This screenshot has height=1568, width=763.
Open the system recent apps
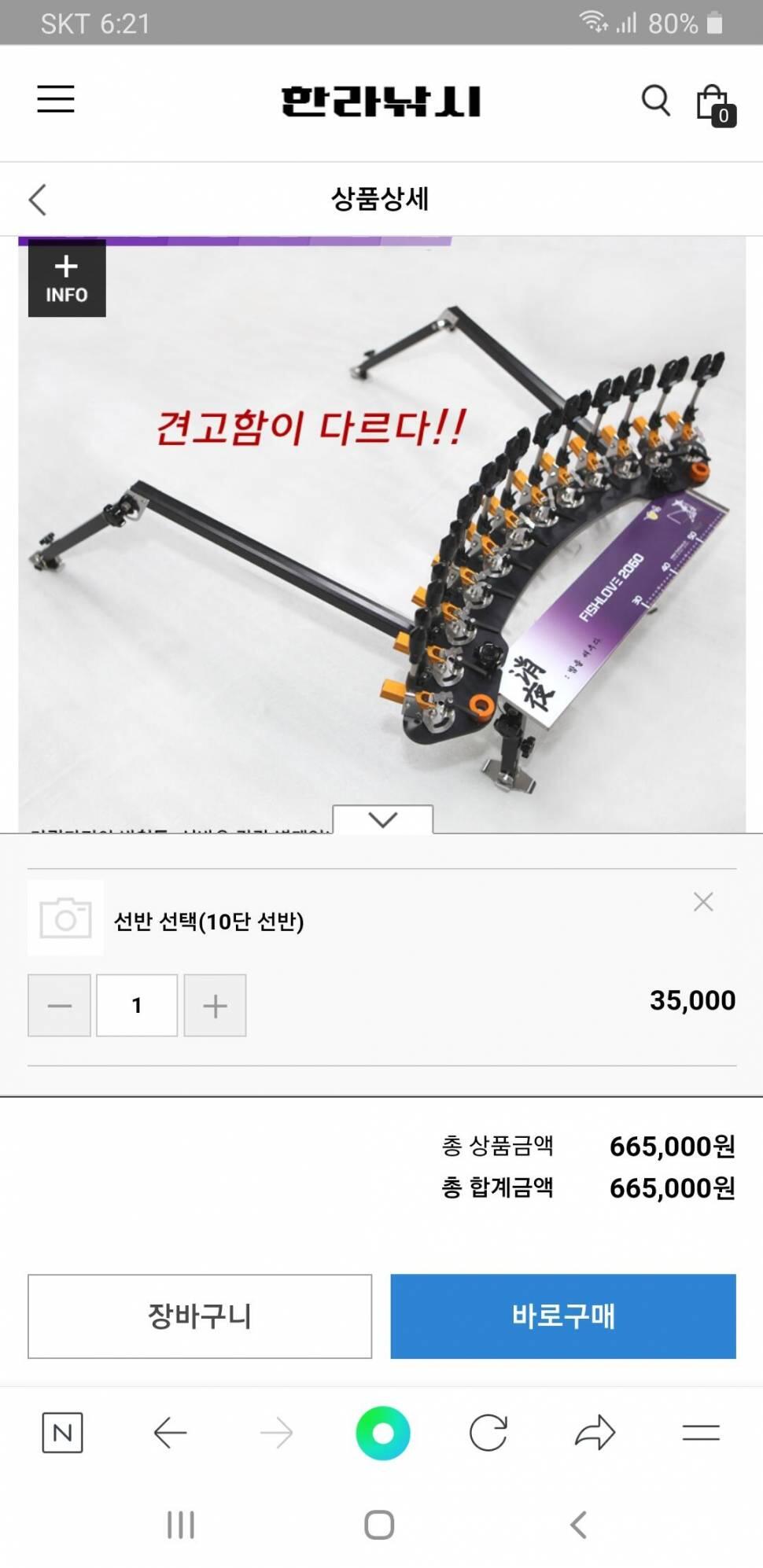pos(181,1525)
